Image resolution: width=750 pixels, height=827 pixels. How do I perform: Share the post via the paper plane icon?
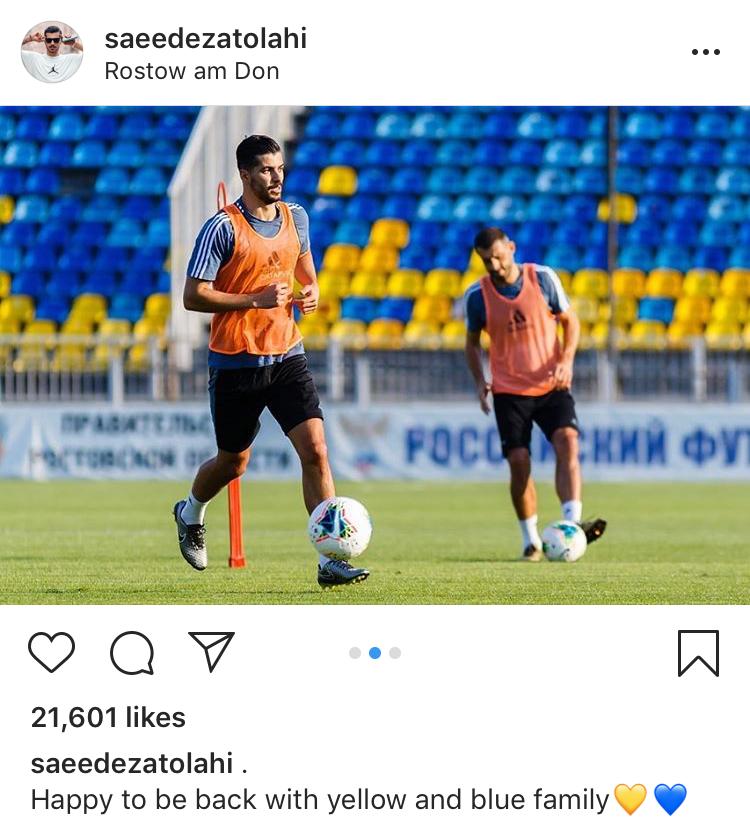(x=211, y=652)
